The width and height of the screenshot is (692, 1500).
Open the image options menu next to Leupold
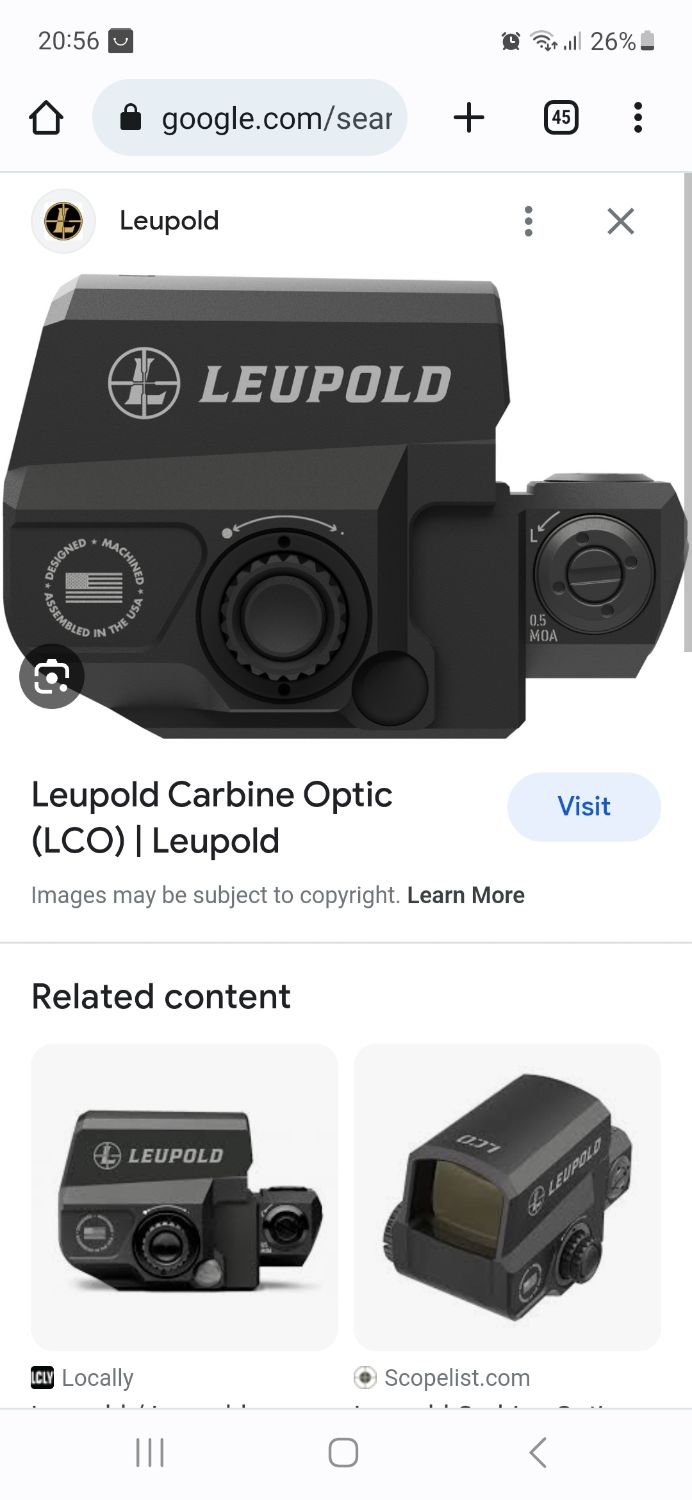tap(529, 221)
